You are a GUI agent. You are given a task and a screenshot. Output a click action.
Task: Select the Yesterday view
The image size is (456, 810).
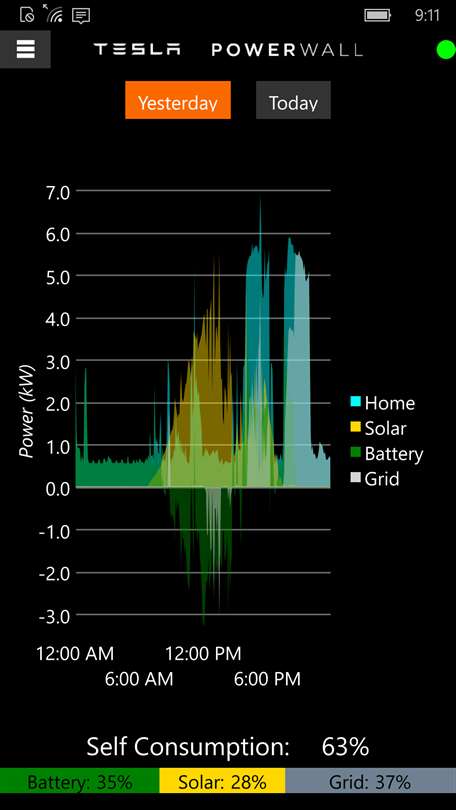178,100
